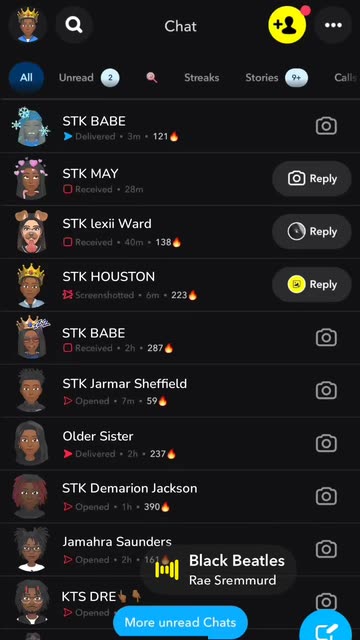The image size is (360, 640).
Task: Open the Older Sister chat
Action: point(180,444)
